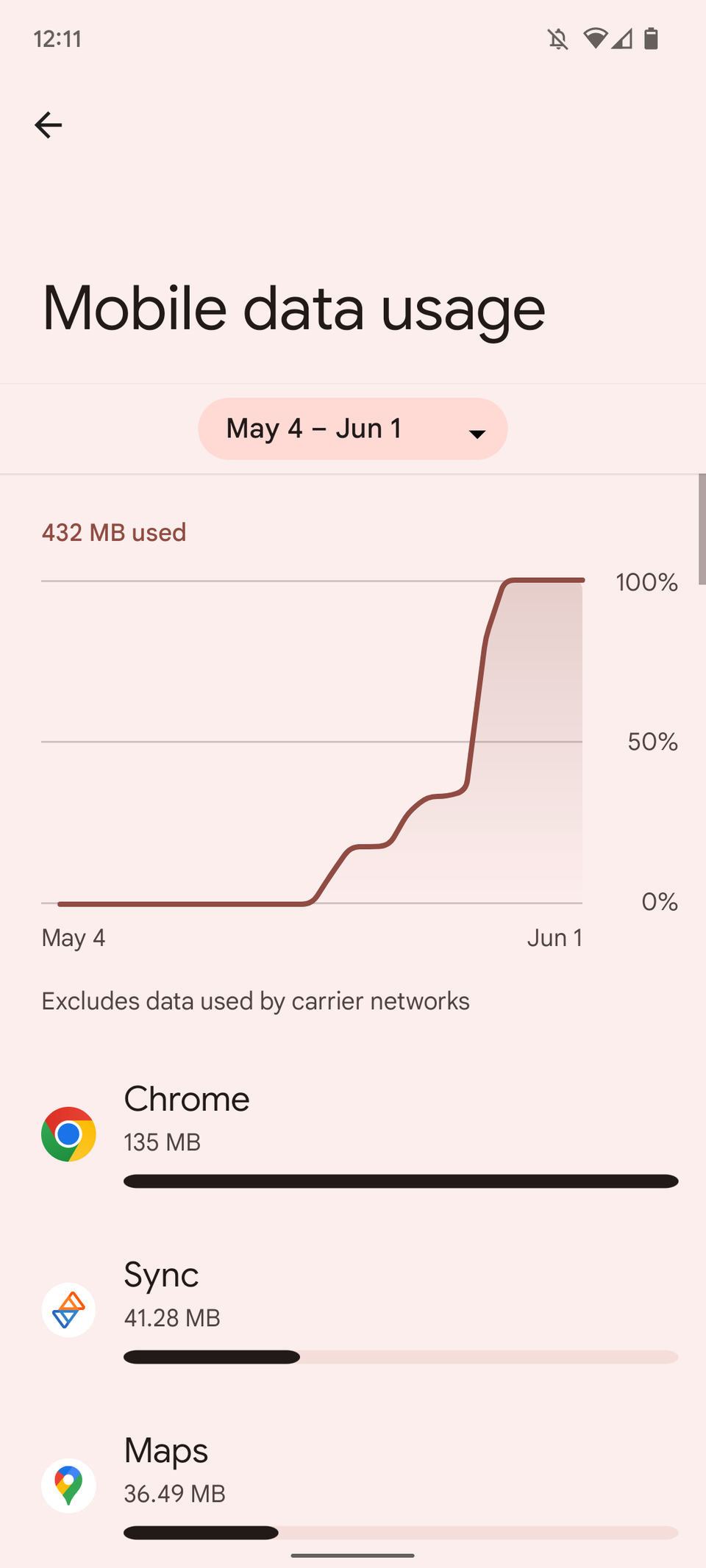Tap the battery status icon
706x1568 pixels.
pyautogui.click(x=653, y=39)
